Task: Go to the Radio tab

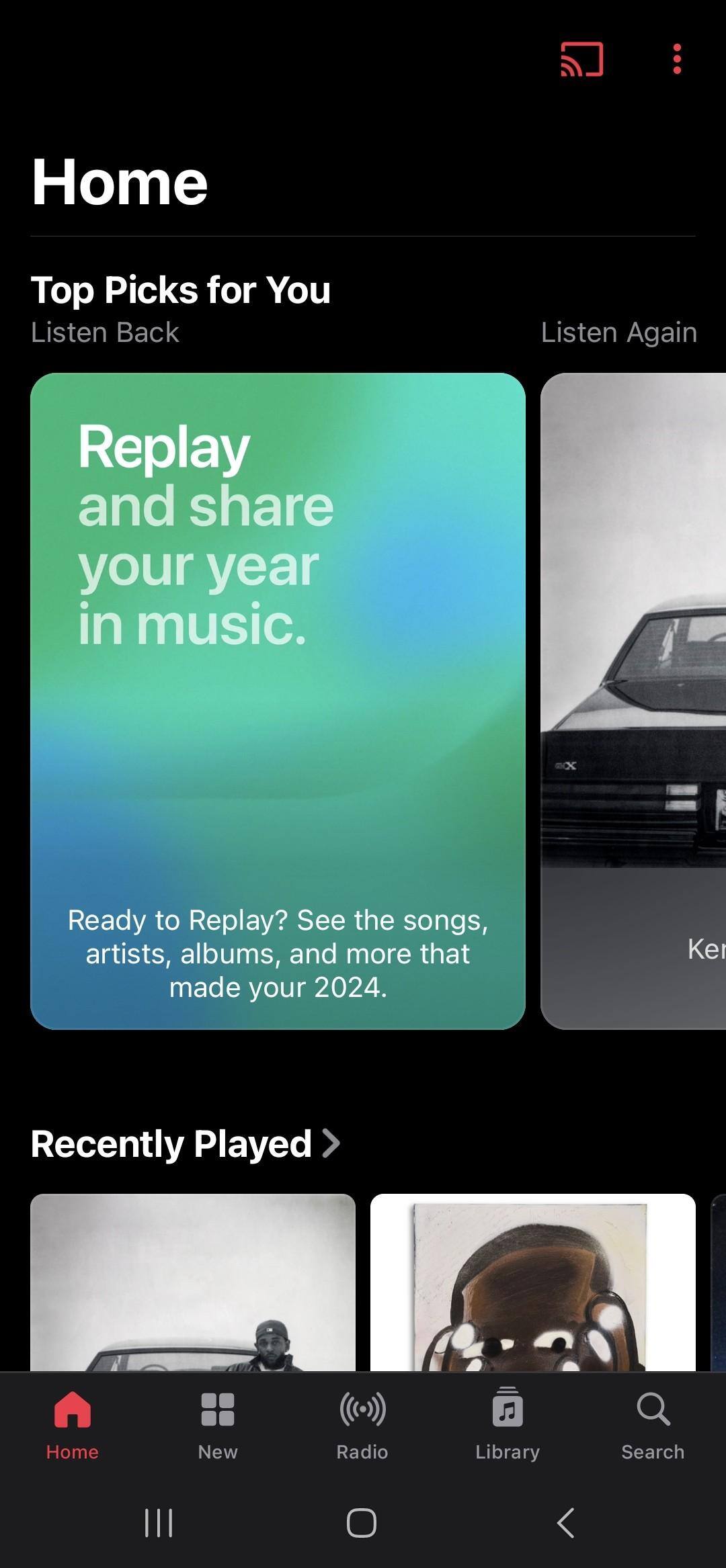Action: point(362,1423)
